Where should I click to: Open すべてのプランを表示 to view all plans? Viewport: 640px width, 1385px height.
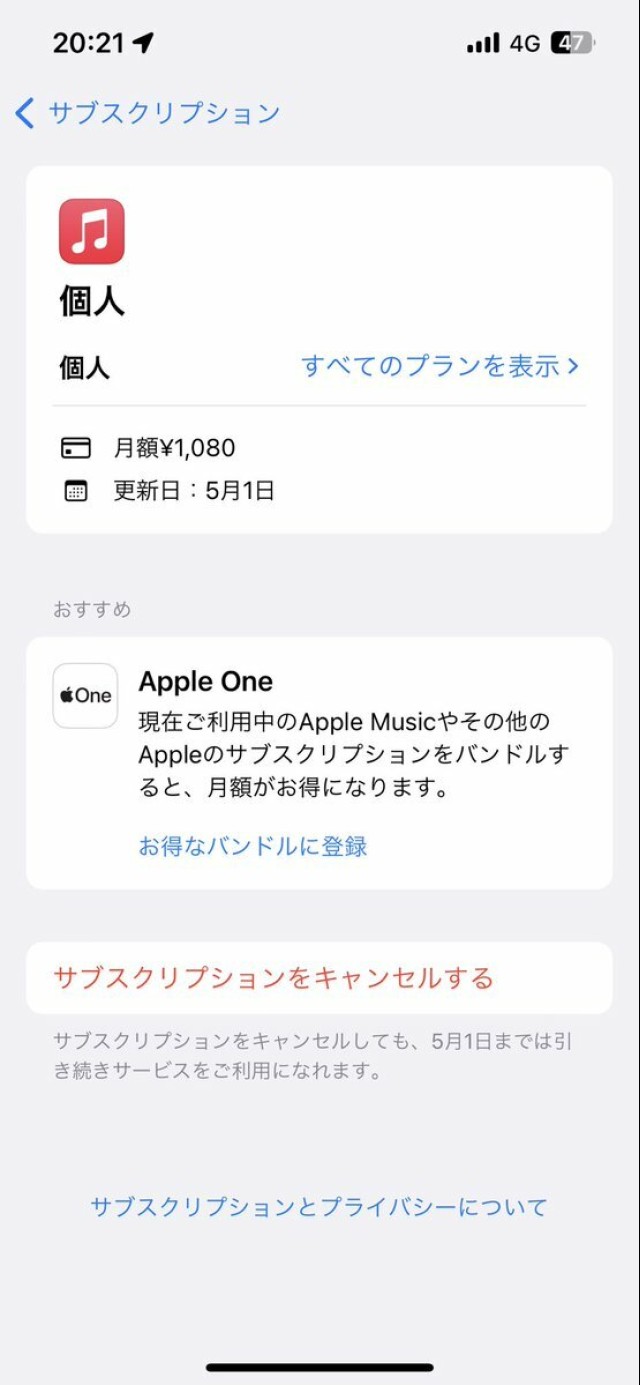pyautogui.click(x=440, y=366)
